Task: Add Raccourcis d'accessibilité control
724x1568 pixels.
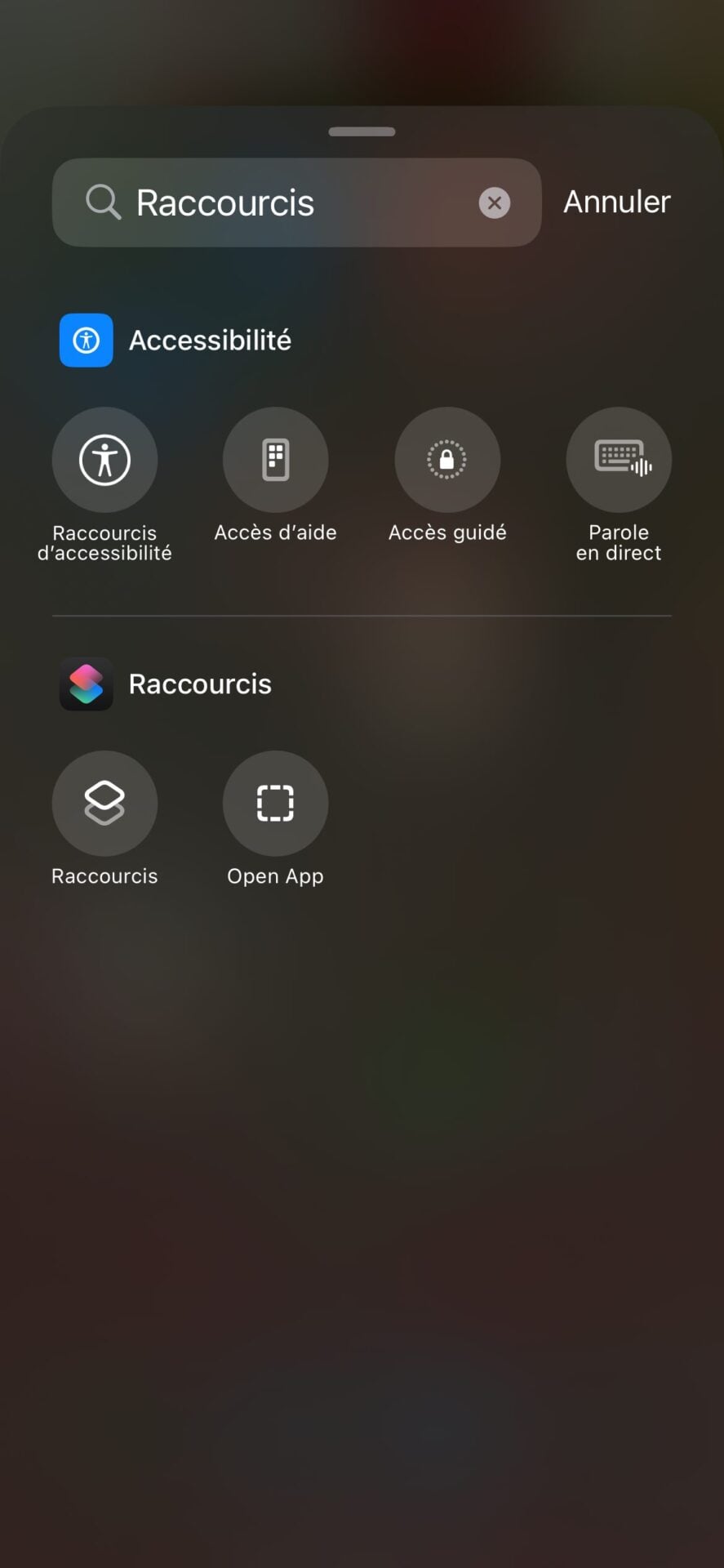Action: coord(104,460)
